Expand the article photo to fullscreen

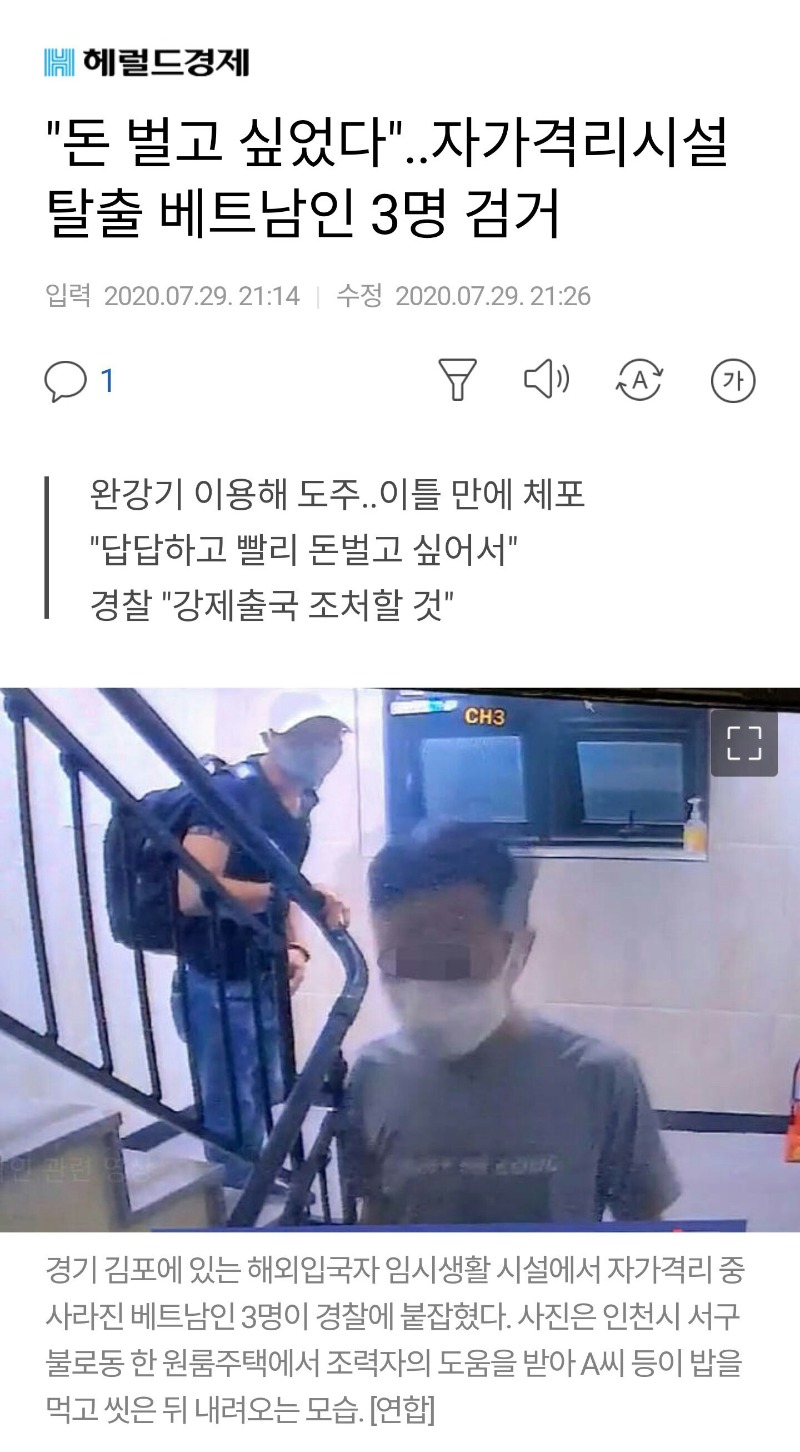(x=743, y=743)
